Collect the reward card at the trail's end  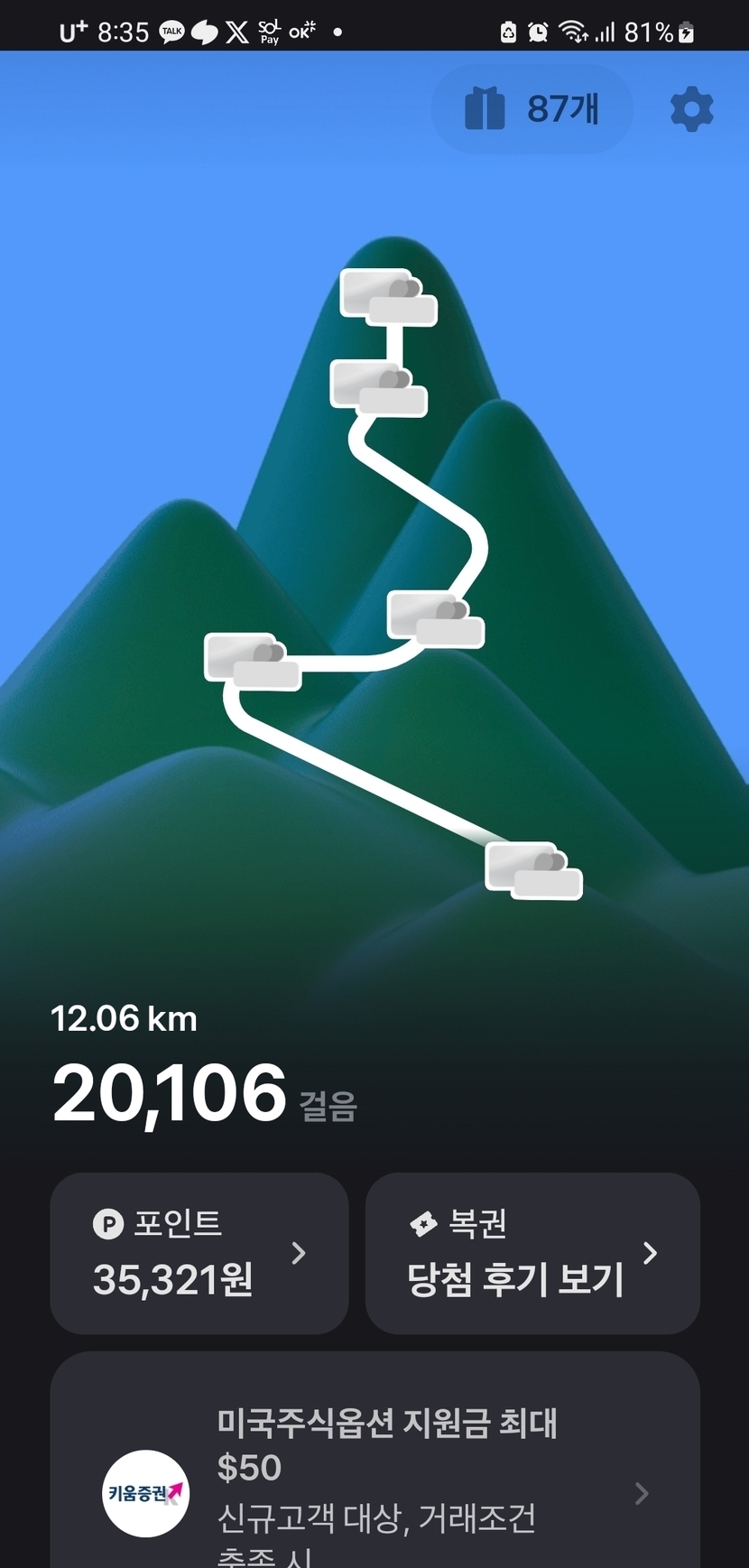click(533, 870)
